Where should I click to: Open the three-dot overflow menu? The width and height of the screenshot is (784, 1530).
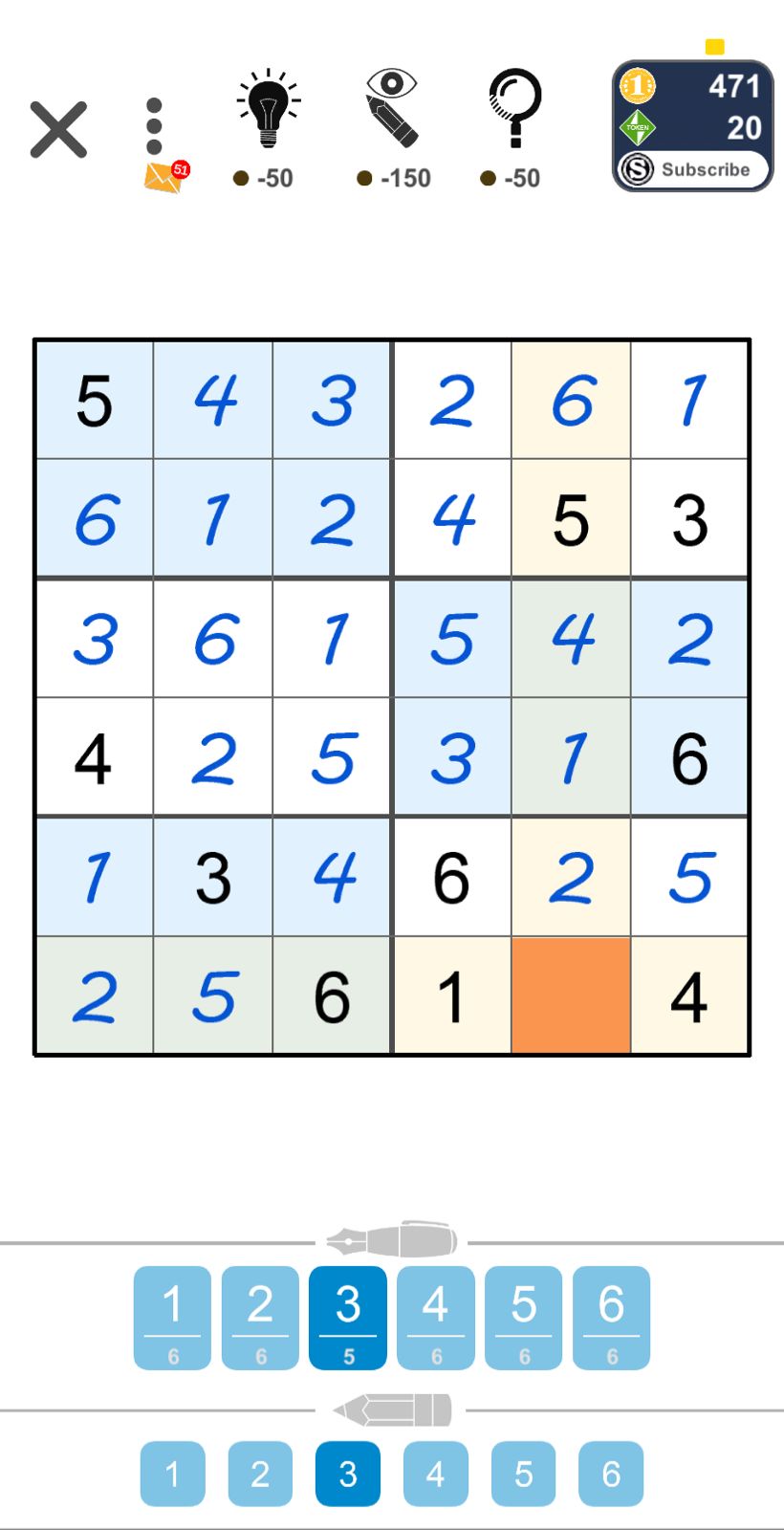(155, 126)
